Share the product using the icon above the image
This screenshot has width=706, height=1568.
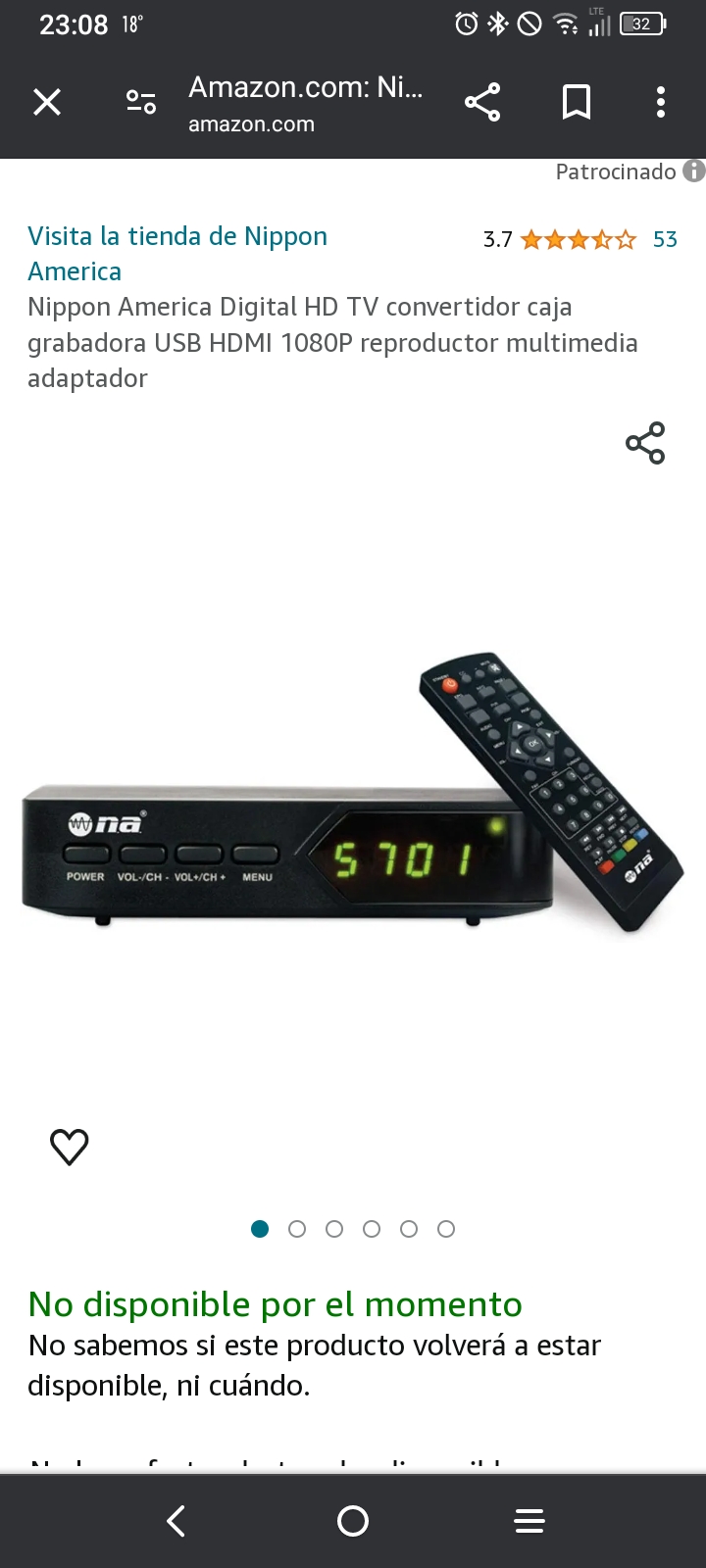coord(645,443)
